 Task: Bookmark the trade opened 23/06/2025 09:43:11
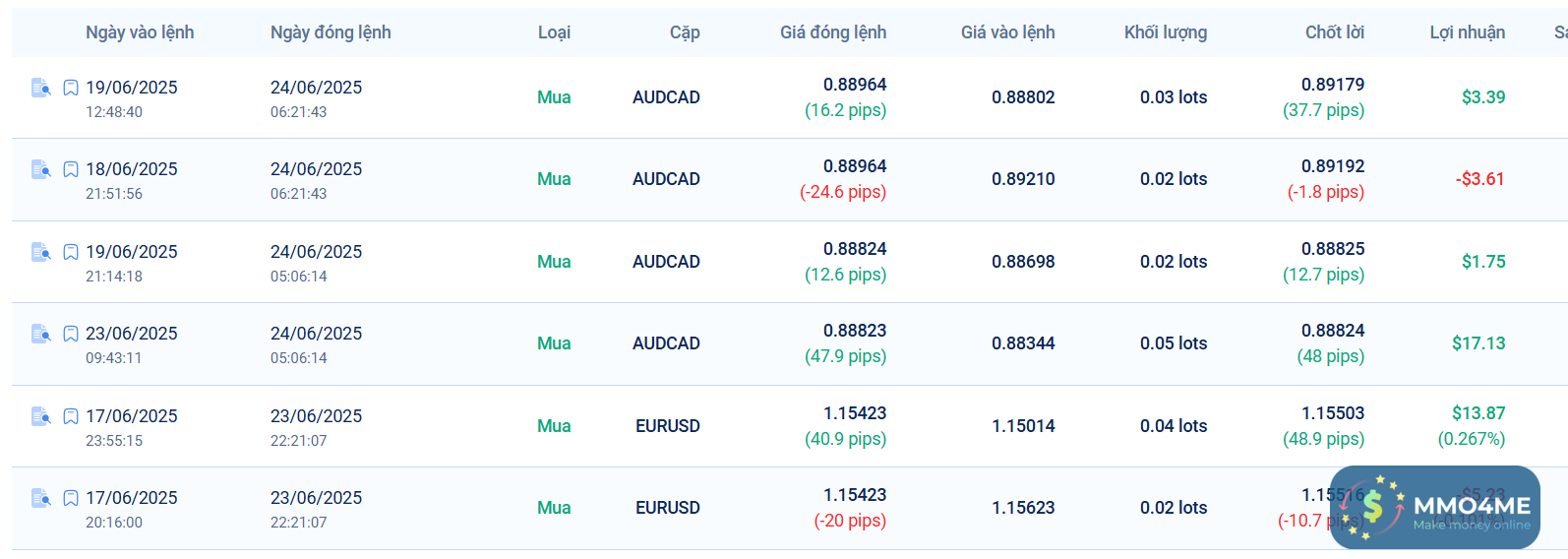pos(71,334)
